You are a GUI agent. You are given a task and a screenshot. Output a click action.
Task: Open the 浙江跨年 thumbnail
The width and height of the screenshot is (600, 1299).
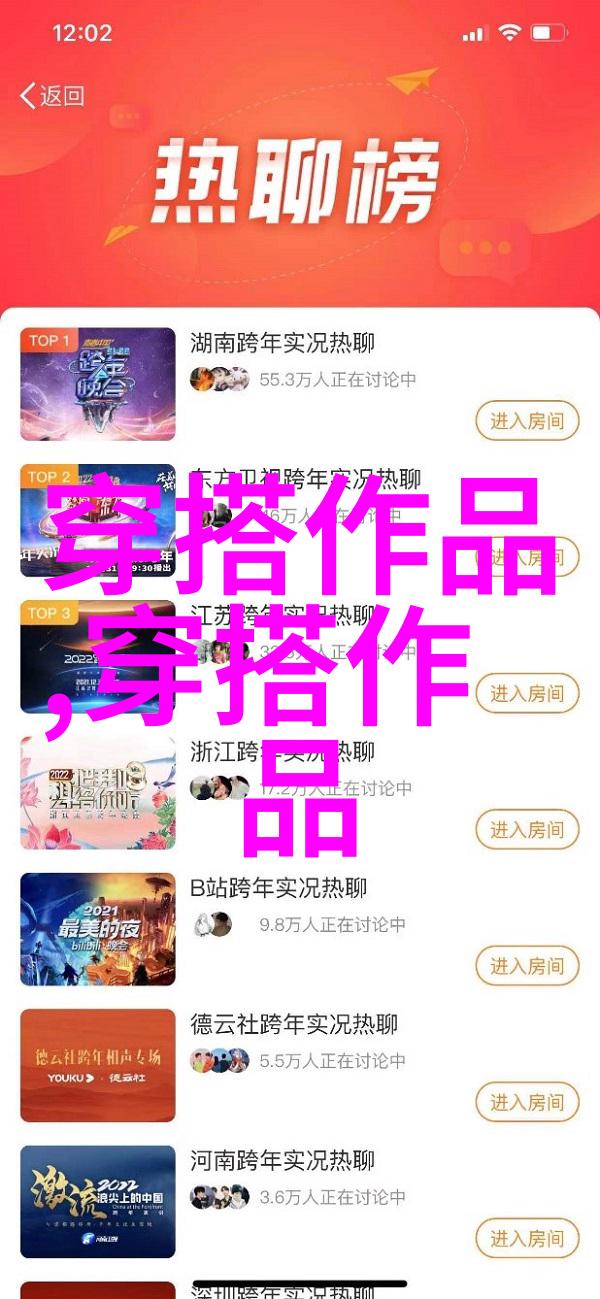coord(98,793)
